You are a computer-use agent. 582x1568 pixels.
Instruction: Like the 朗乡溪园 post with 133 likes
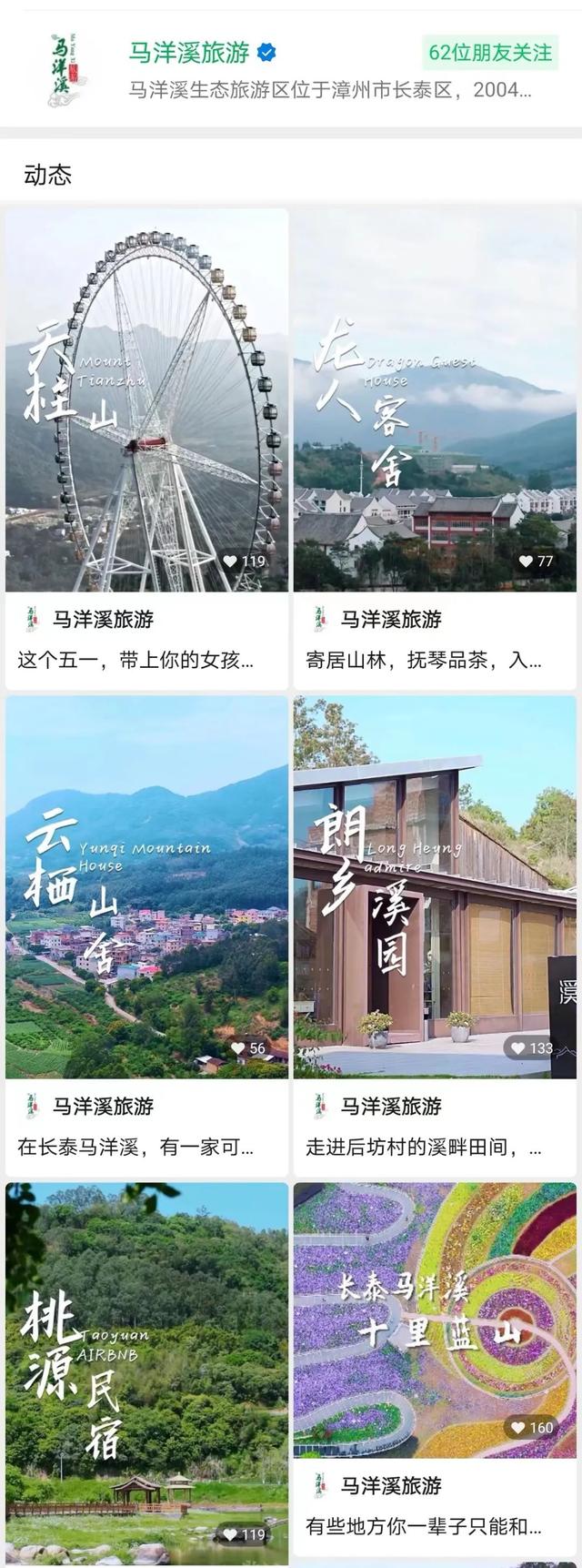pyautogui.click(x=518, y=1048)
